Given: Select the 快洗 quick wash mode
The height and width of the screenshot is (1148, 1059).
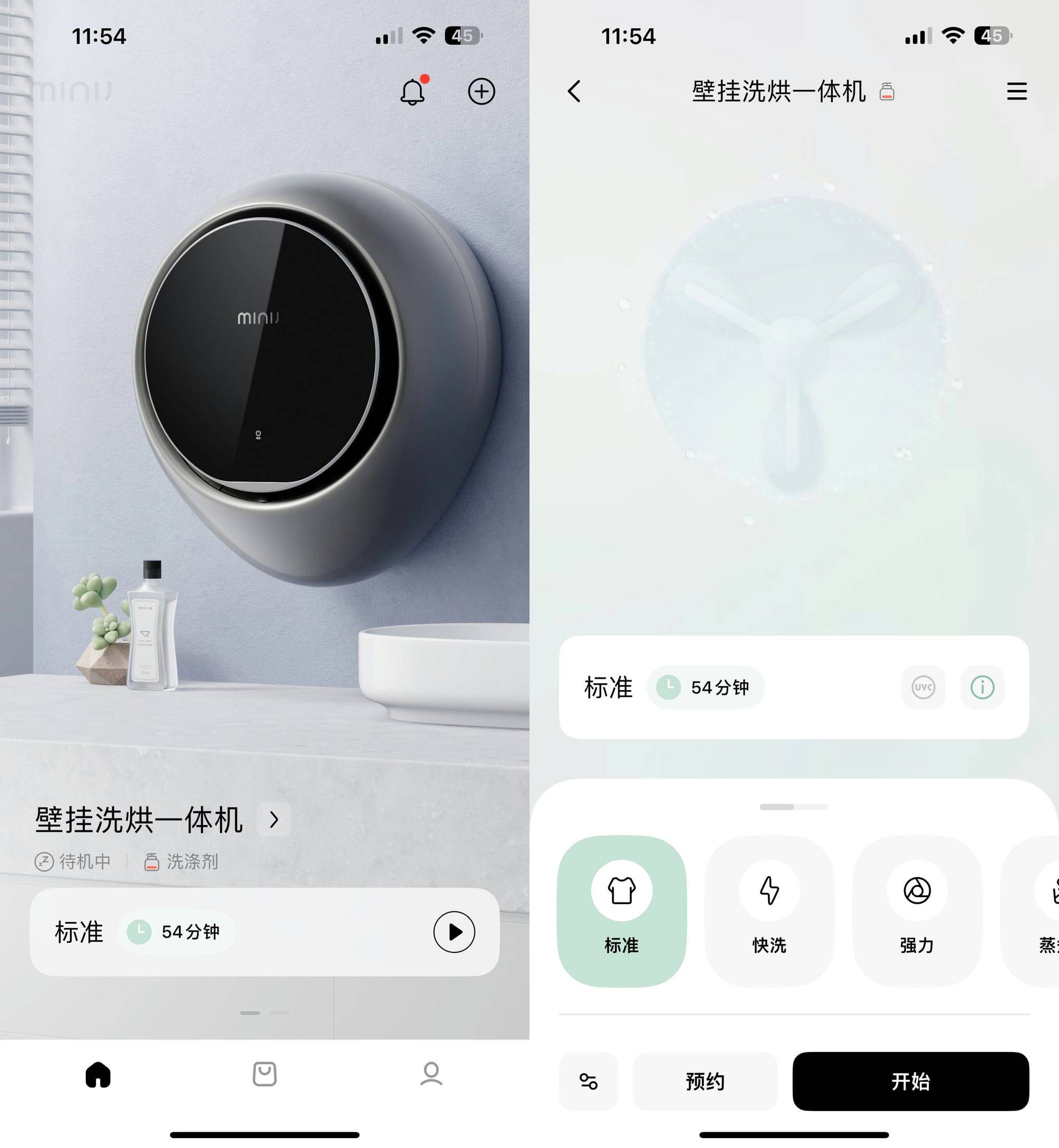Looking at the screenshot, I should [x=769, y=911].
